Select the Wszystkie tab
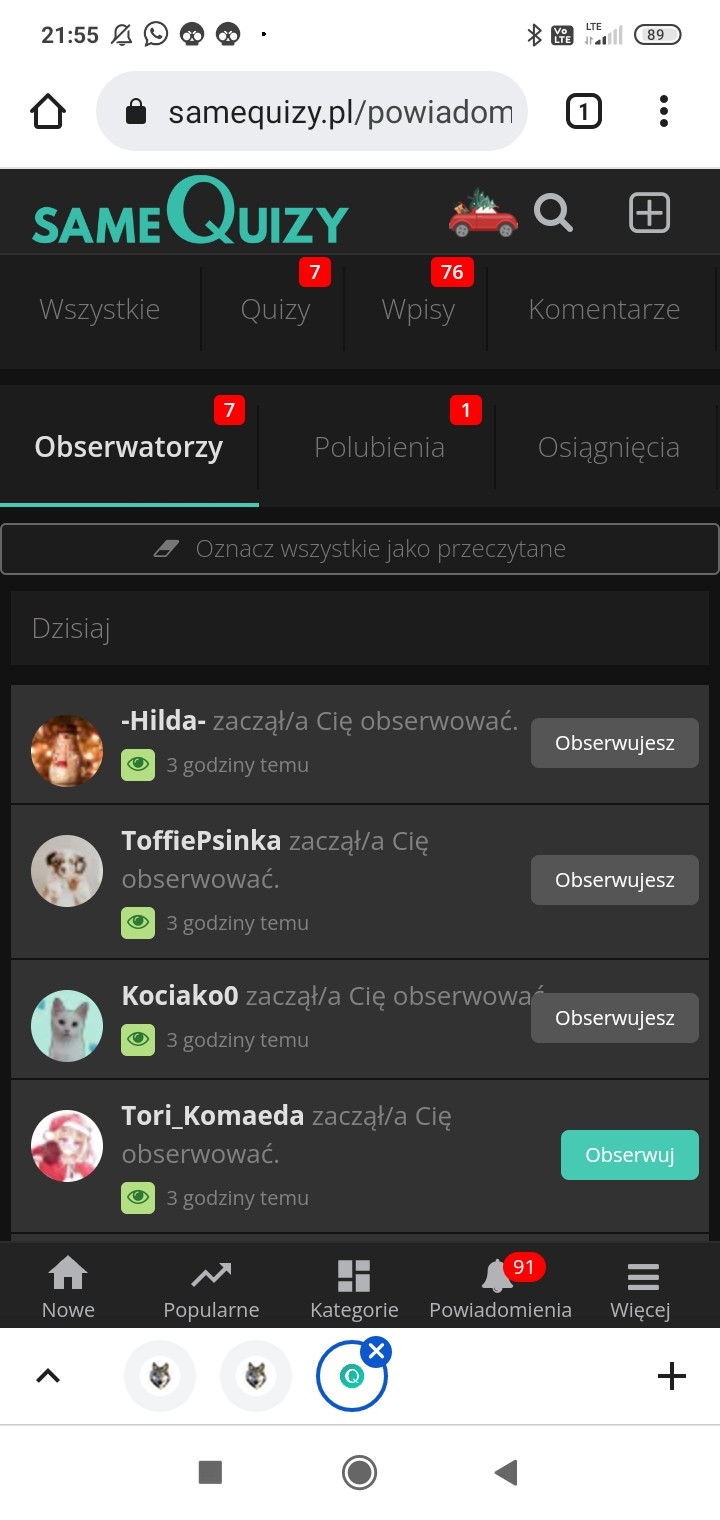Screen dimensions: 720x1520 99,310
